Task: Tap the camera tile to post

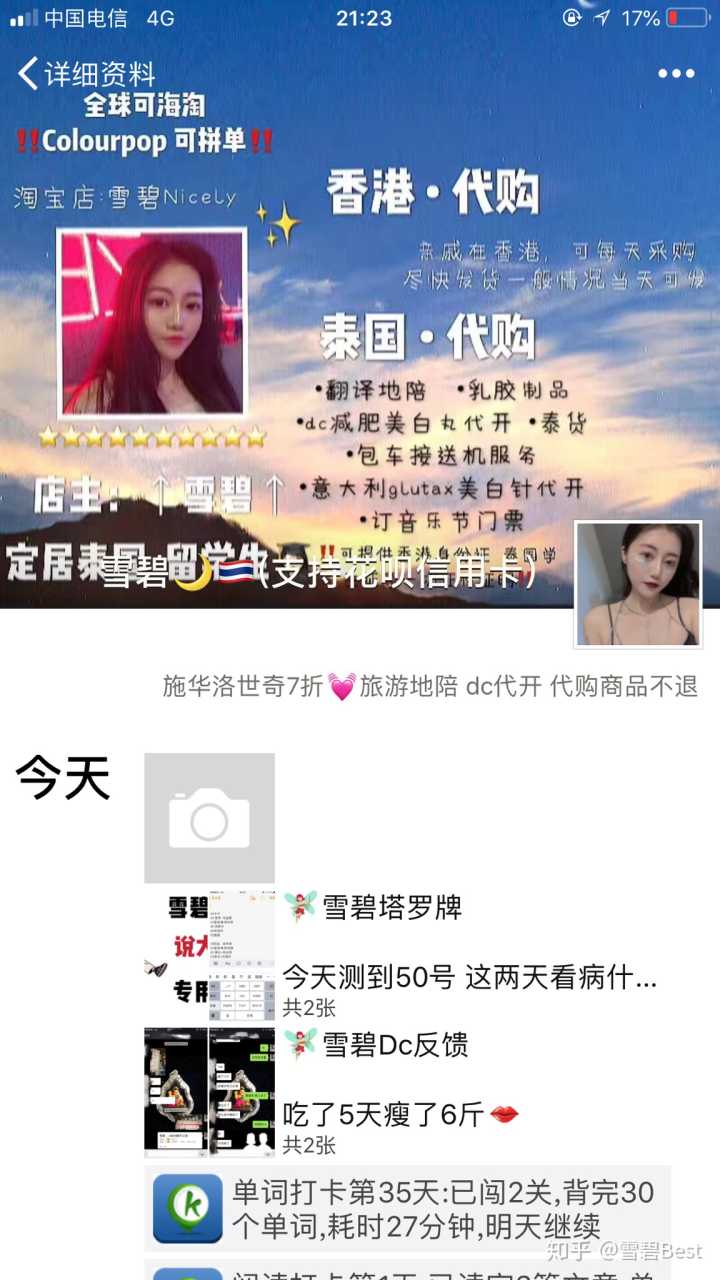Action: (x=209, y=818)
